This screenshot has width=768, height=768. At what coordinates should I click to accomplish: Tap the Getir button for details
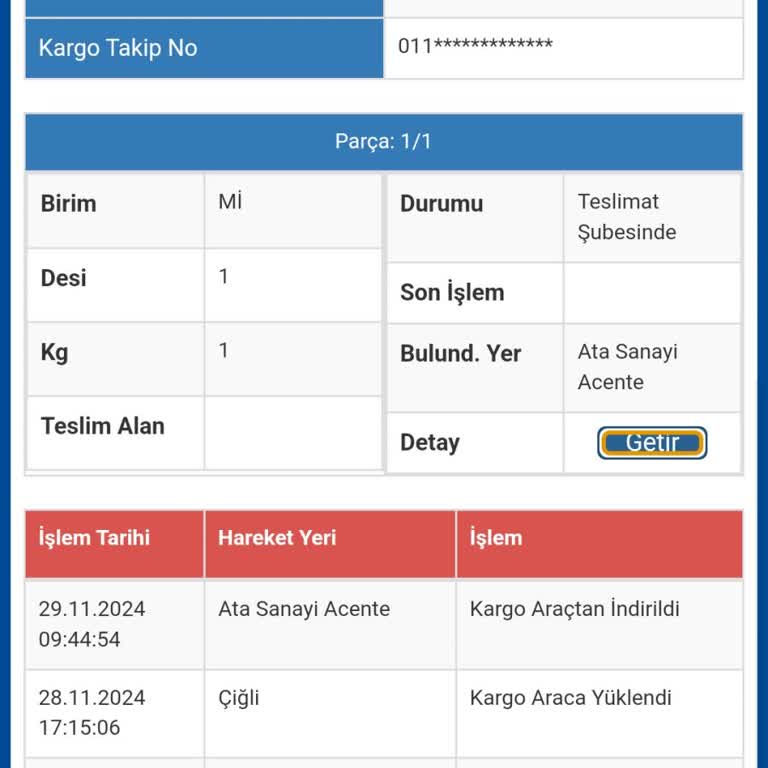click(x=652, y=443)
